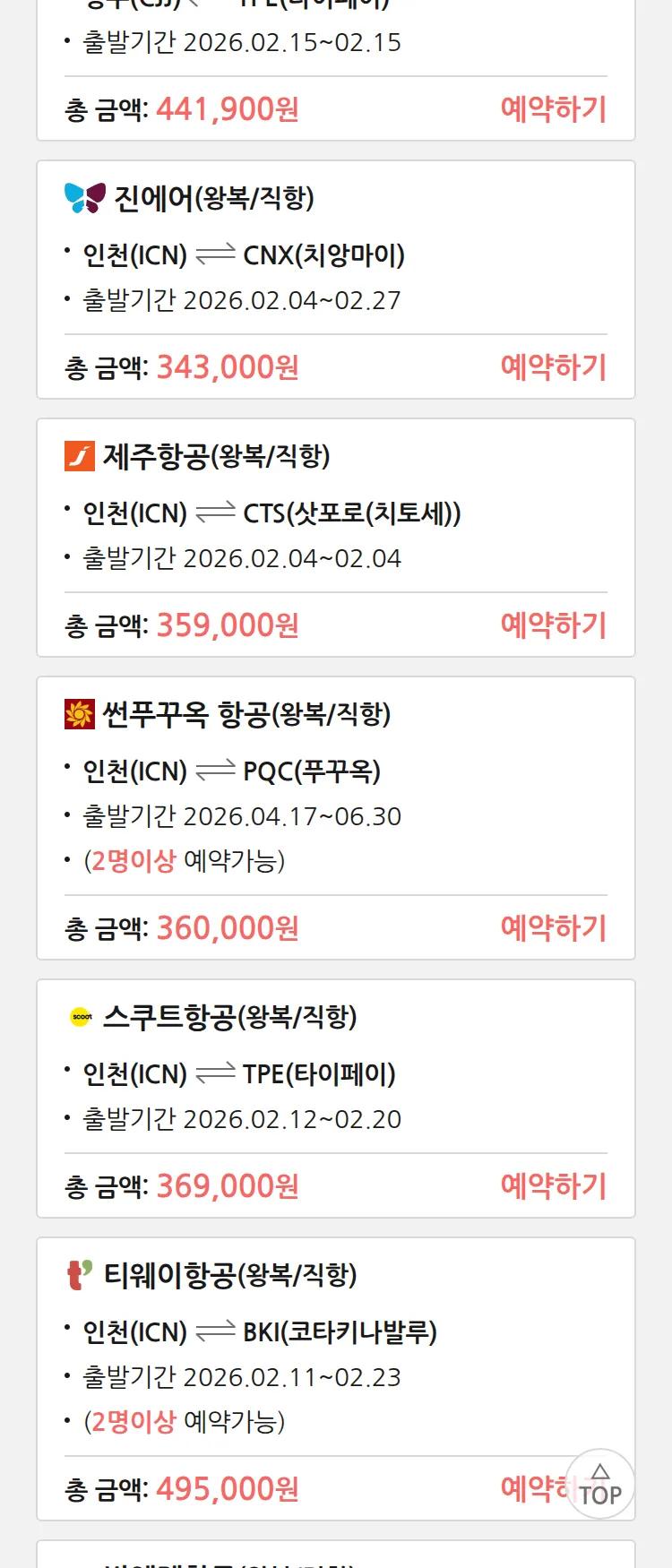
Task: Book the 진에어 flight to 치앙마이
Action: click(x=553, y=367)
